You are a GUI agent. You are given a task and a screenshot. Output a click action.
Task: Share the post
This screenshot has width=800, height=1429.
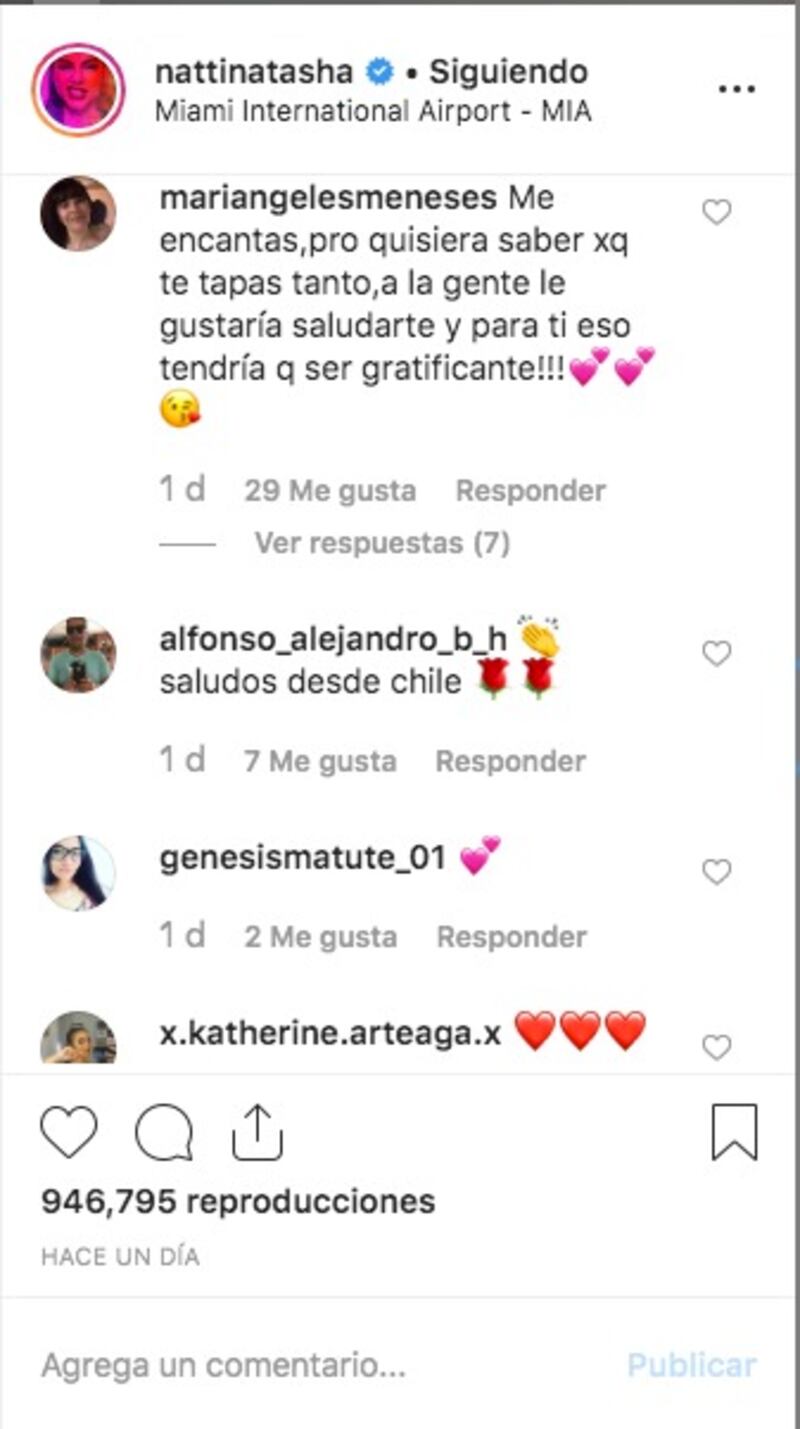point(257,1133)
